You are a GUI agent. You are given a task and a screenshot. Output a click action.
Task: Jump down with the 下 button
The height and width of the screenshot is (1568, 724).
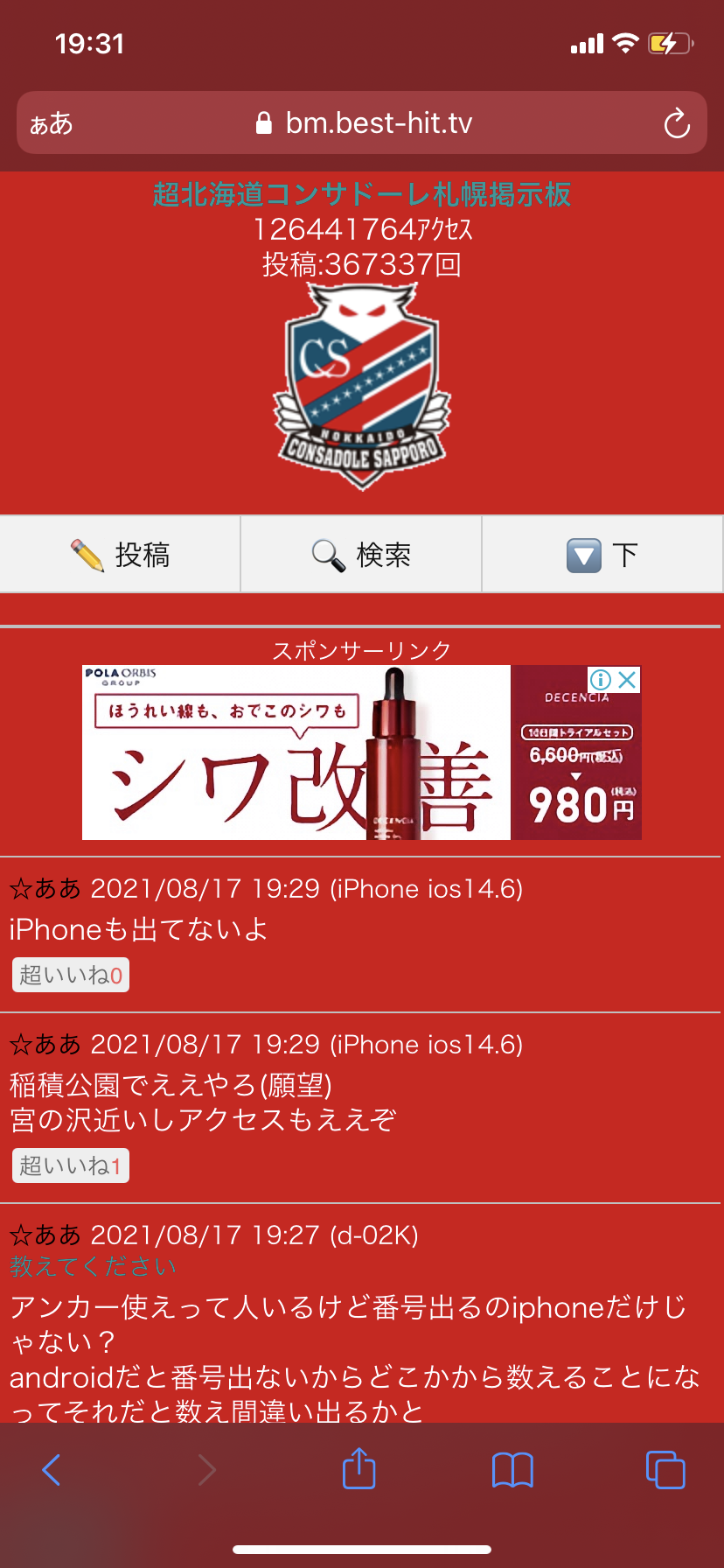(x=602, y=555)
